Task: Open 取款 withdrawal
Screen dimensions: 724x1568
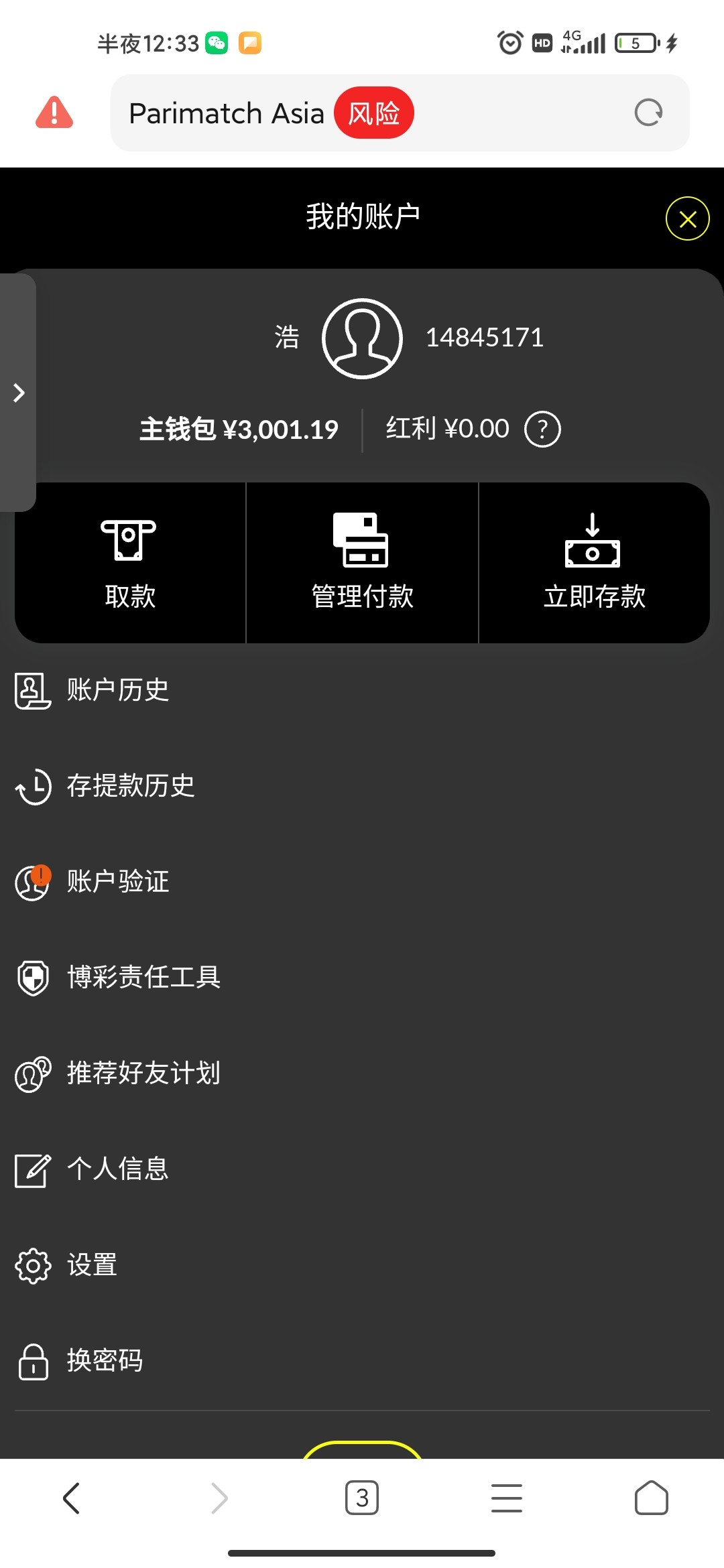Action: [130, 562]
